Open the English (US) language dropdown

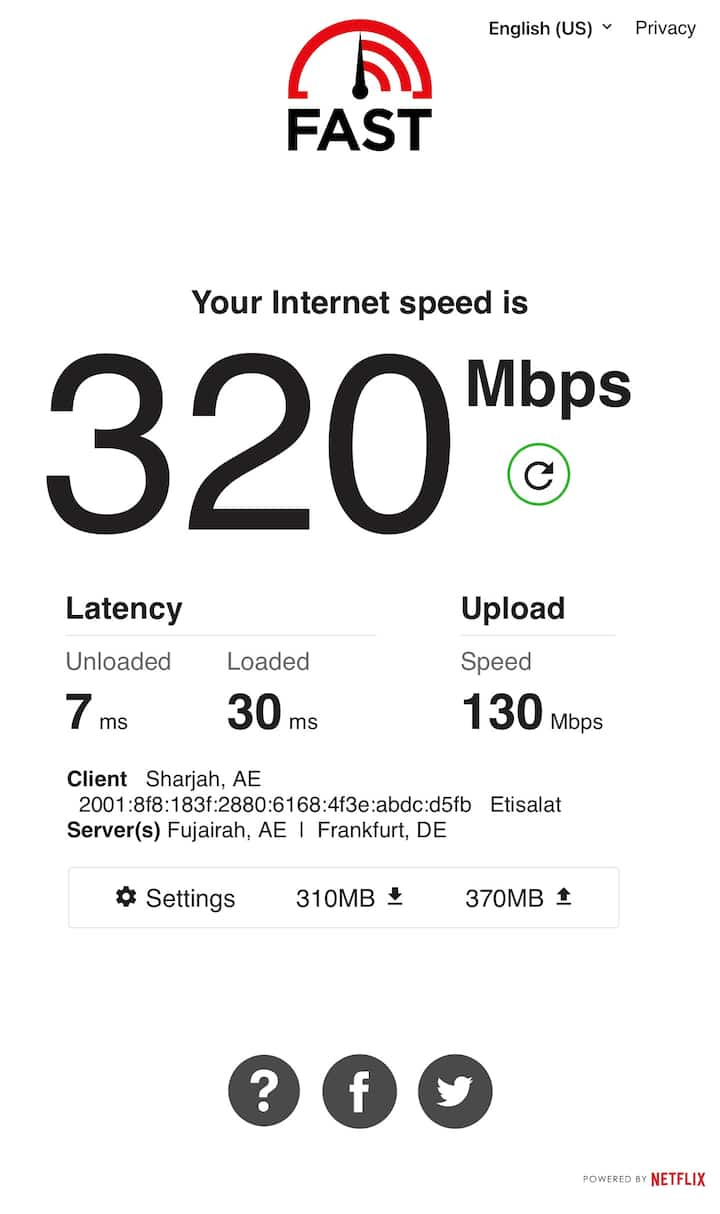pos(549,28)
